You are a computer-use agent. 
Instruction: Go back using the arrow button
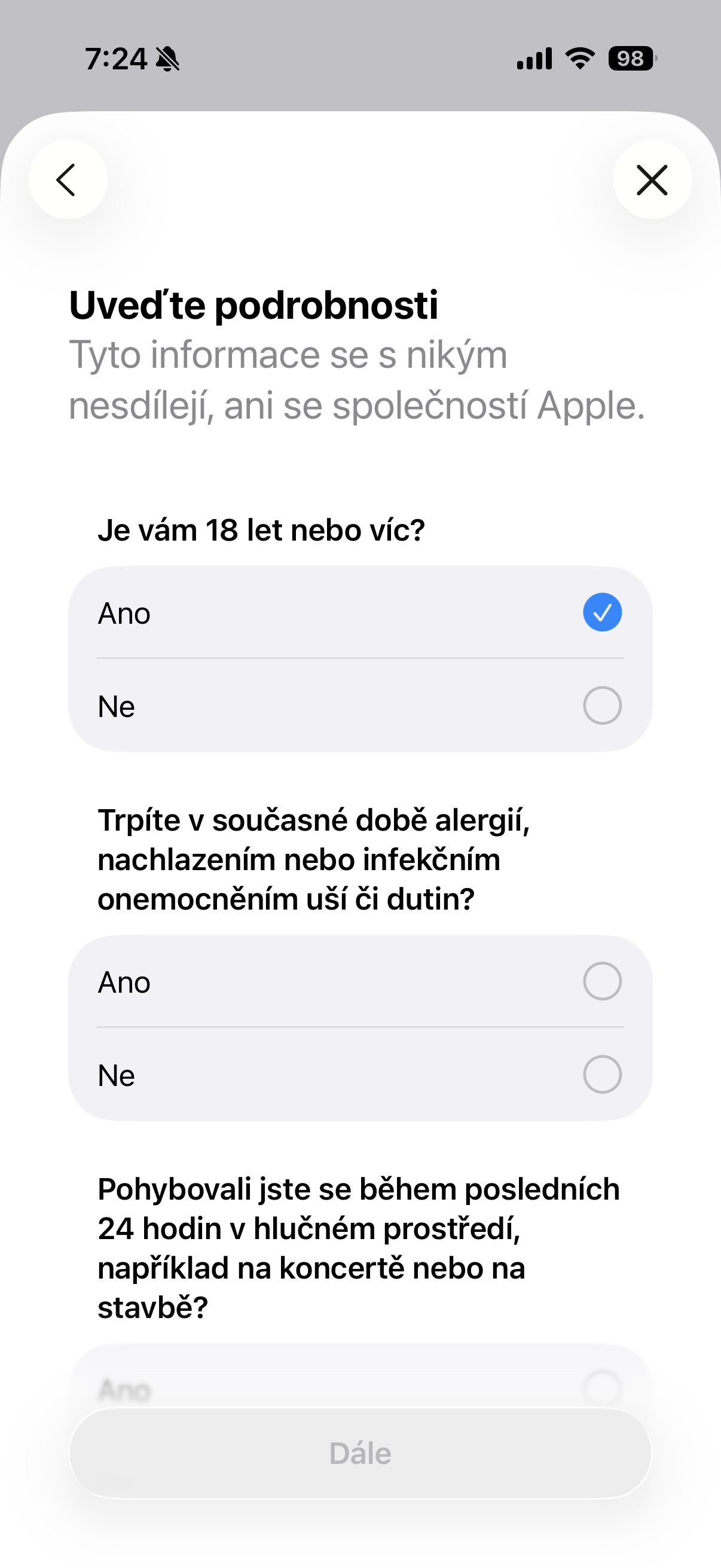pyautogui.click(x=68, y=180)
